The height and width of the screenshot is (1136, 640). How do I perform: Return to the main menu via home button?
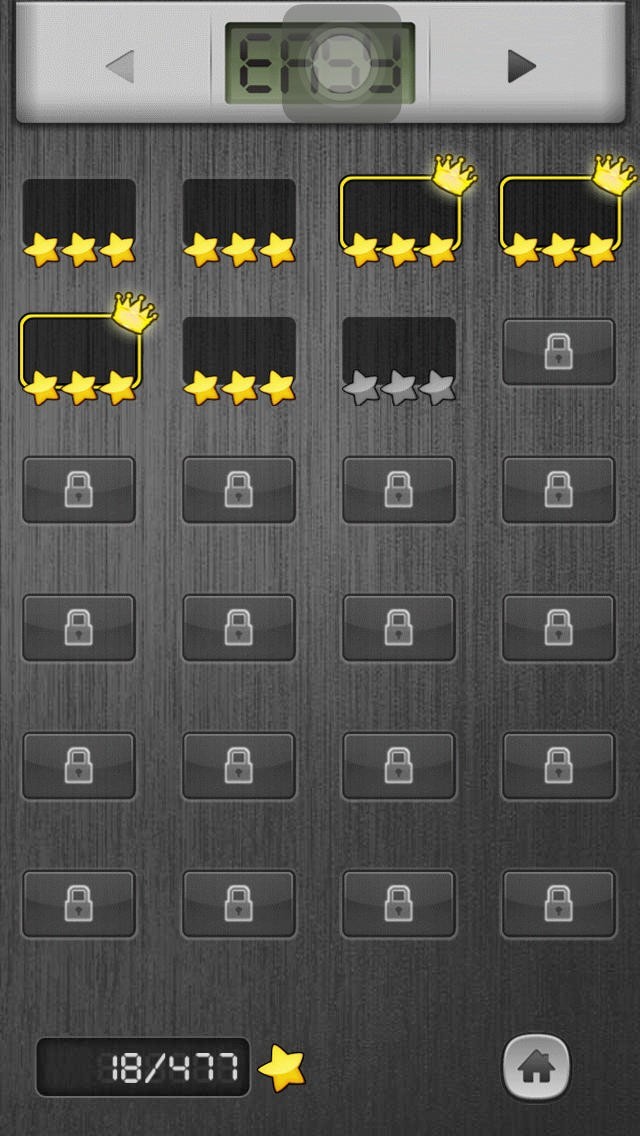[537, 1067]
